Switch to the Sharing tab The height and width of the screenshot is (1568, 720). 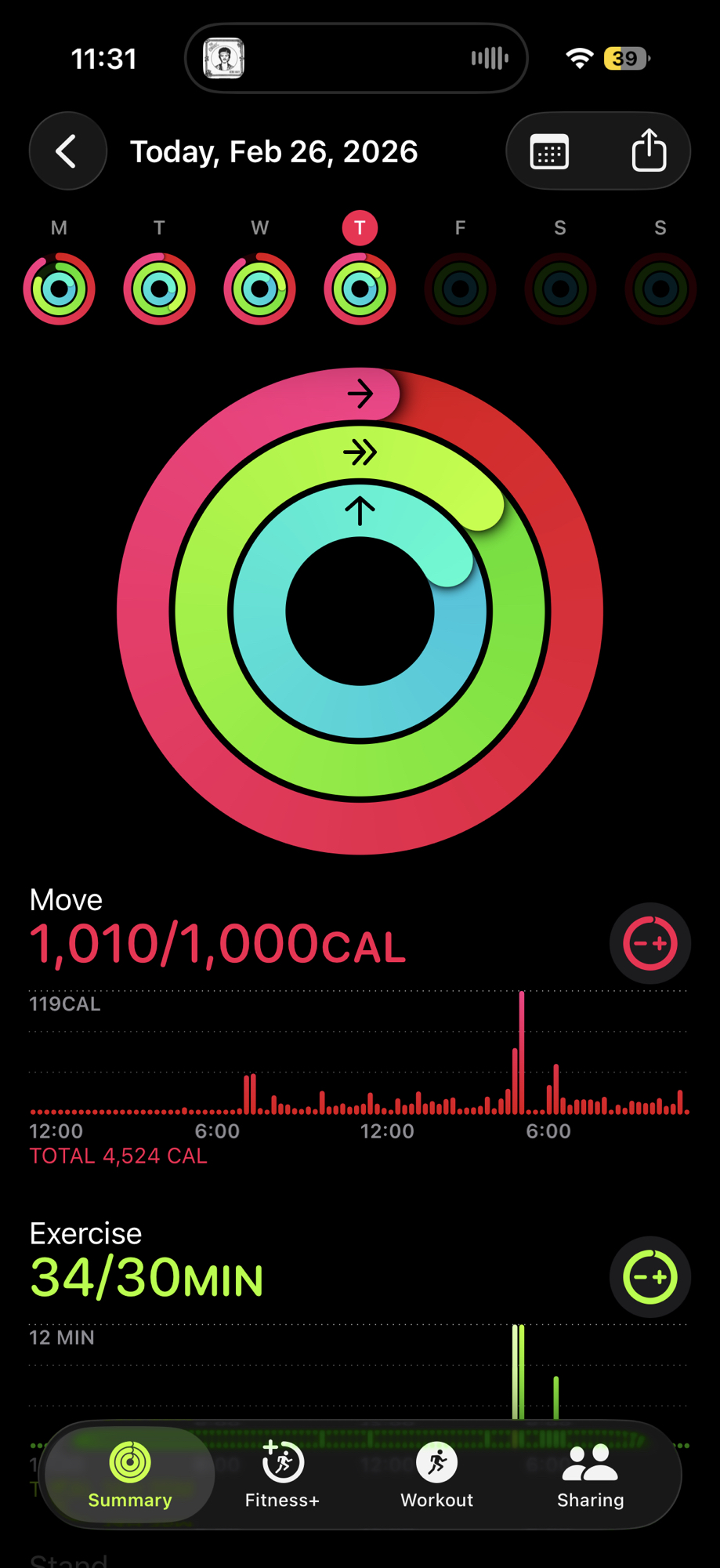point(590,1475)
